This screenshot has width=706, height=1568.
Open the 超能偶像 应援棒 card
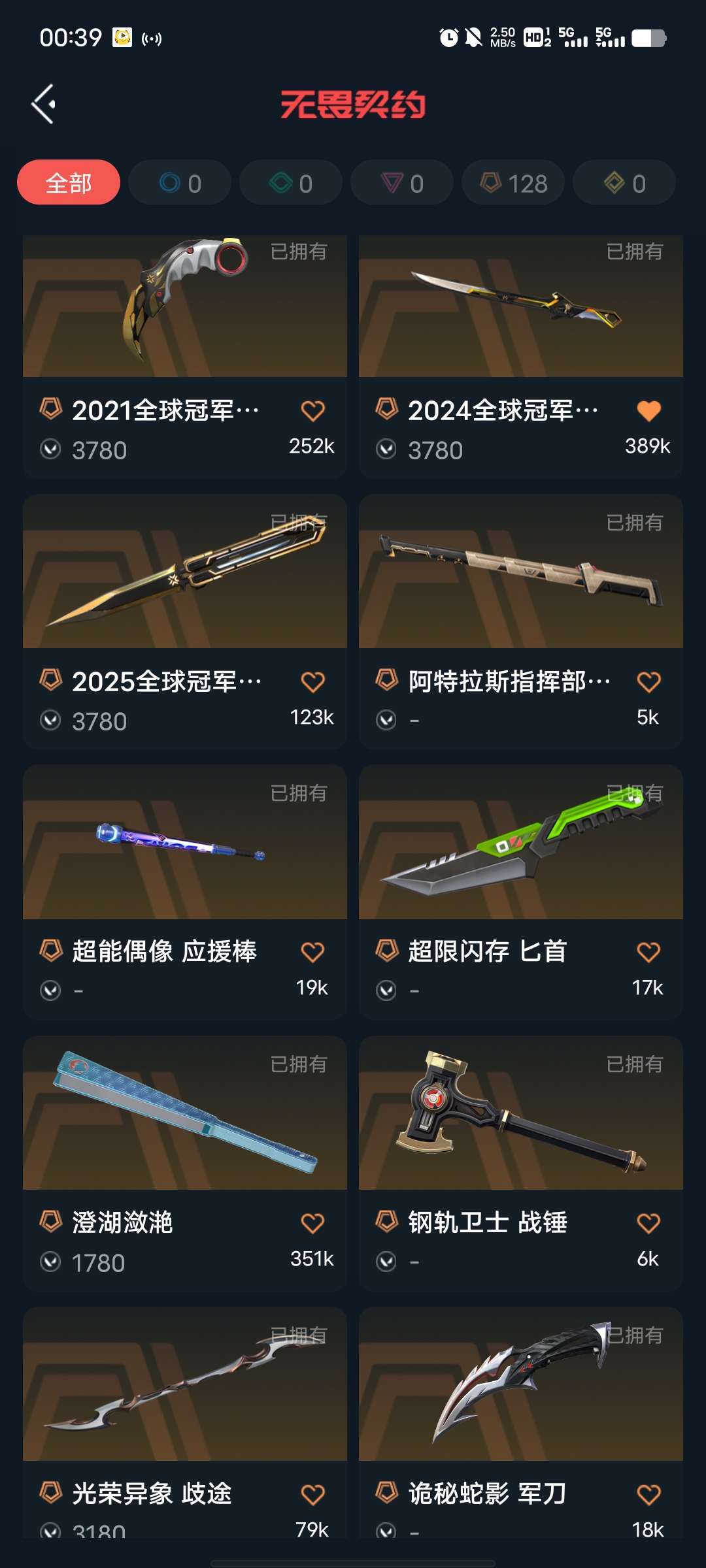click(185, 892)
